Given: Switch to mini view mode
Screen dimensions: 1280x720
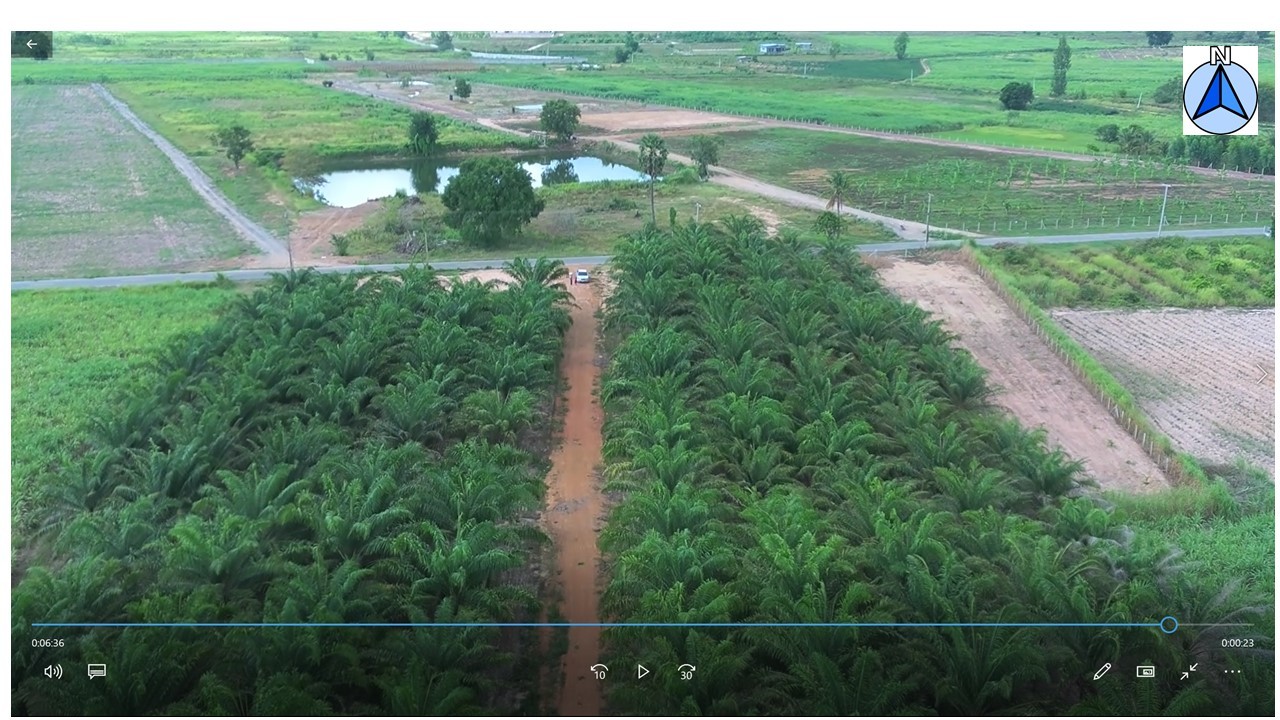Looking at the screenshot, I should point(1146,672).
